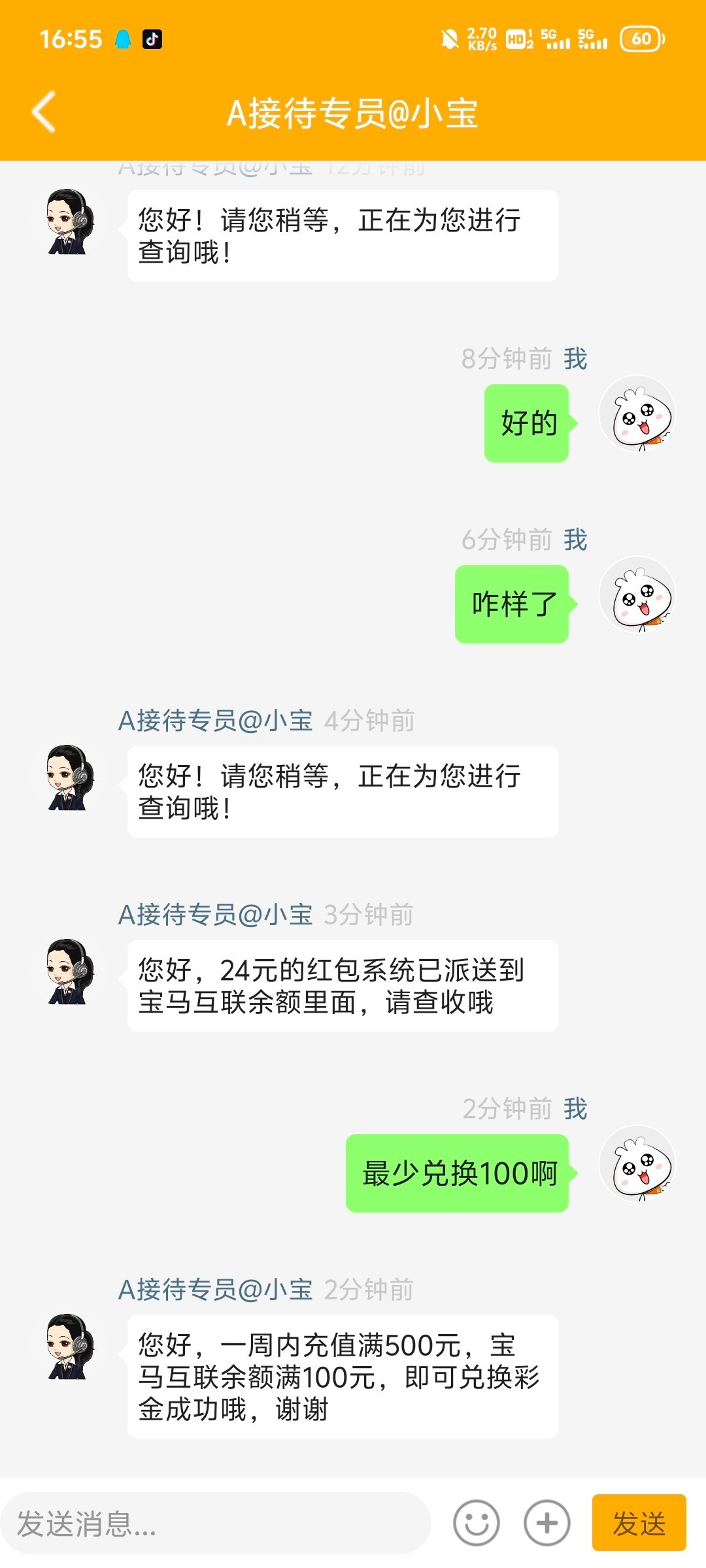Open the plus attachment menu
Image resolution: width=706 pixels, height=1568 pixels.
pyautogui.click(x=547, y=1523)
